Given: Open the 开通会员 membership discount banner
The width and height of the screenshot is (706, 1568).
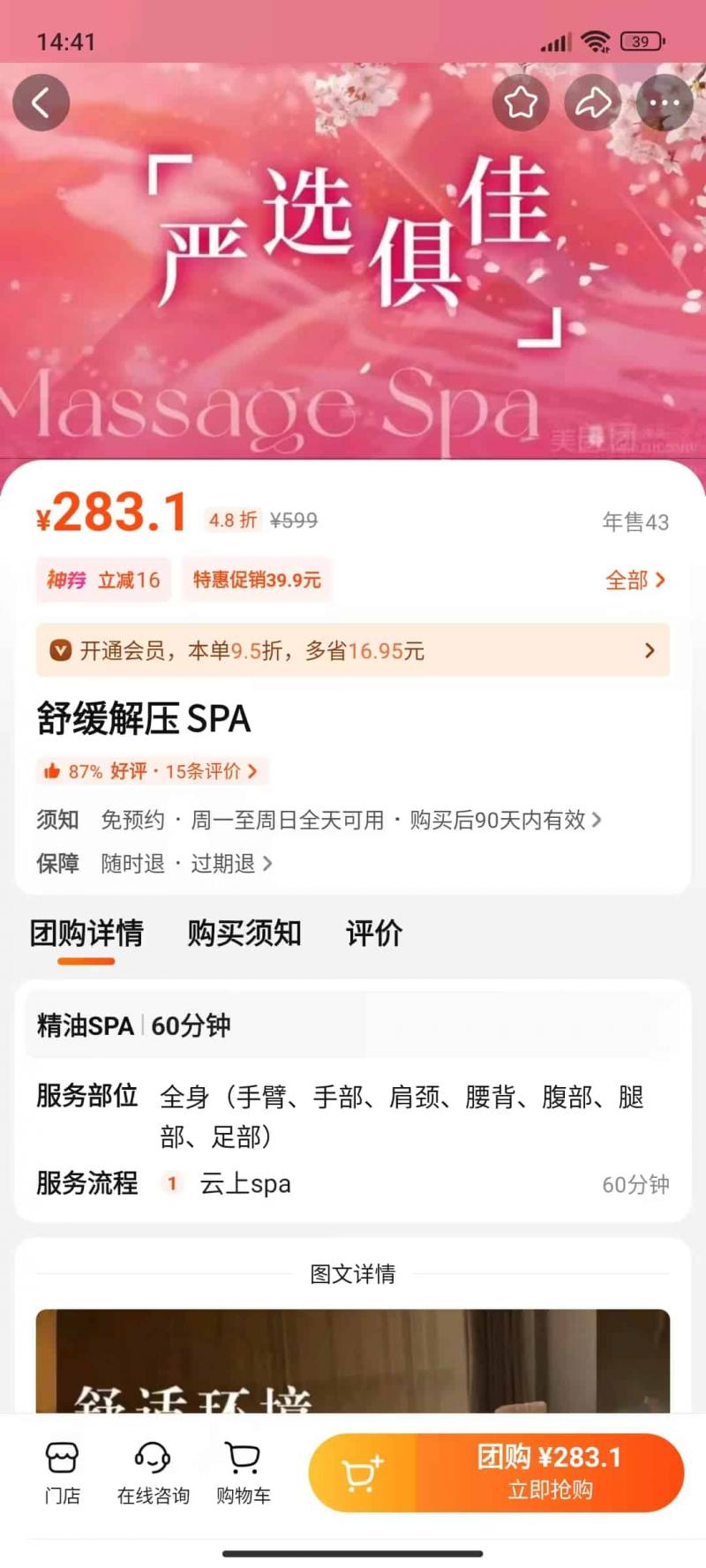Looking at the screenshot, I should [353, 650].
